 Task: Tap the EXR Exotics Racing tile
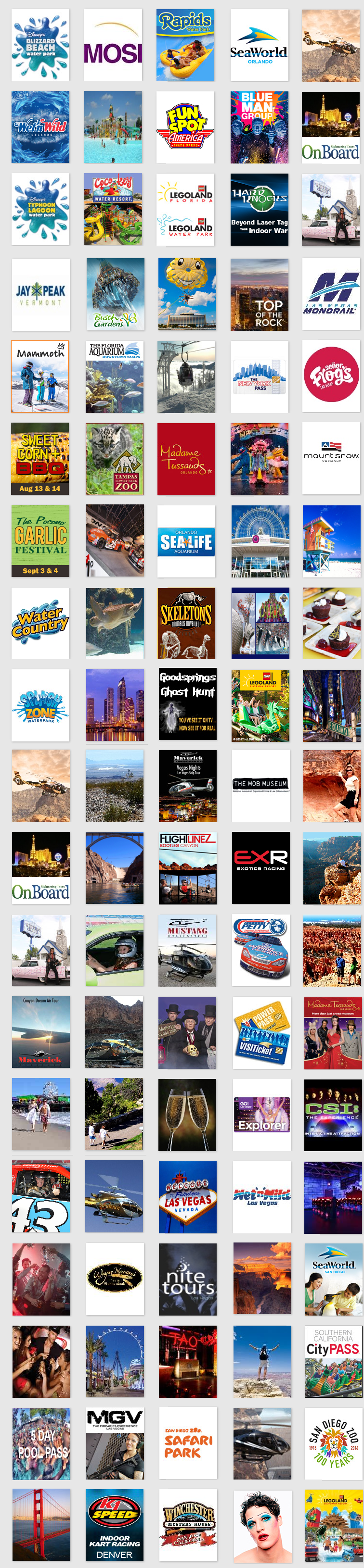(260, 868)
